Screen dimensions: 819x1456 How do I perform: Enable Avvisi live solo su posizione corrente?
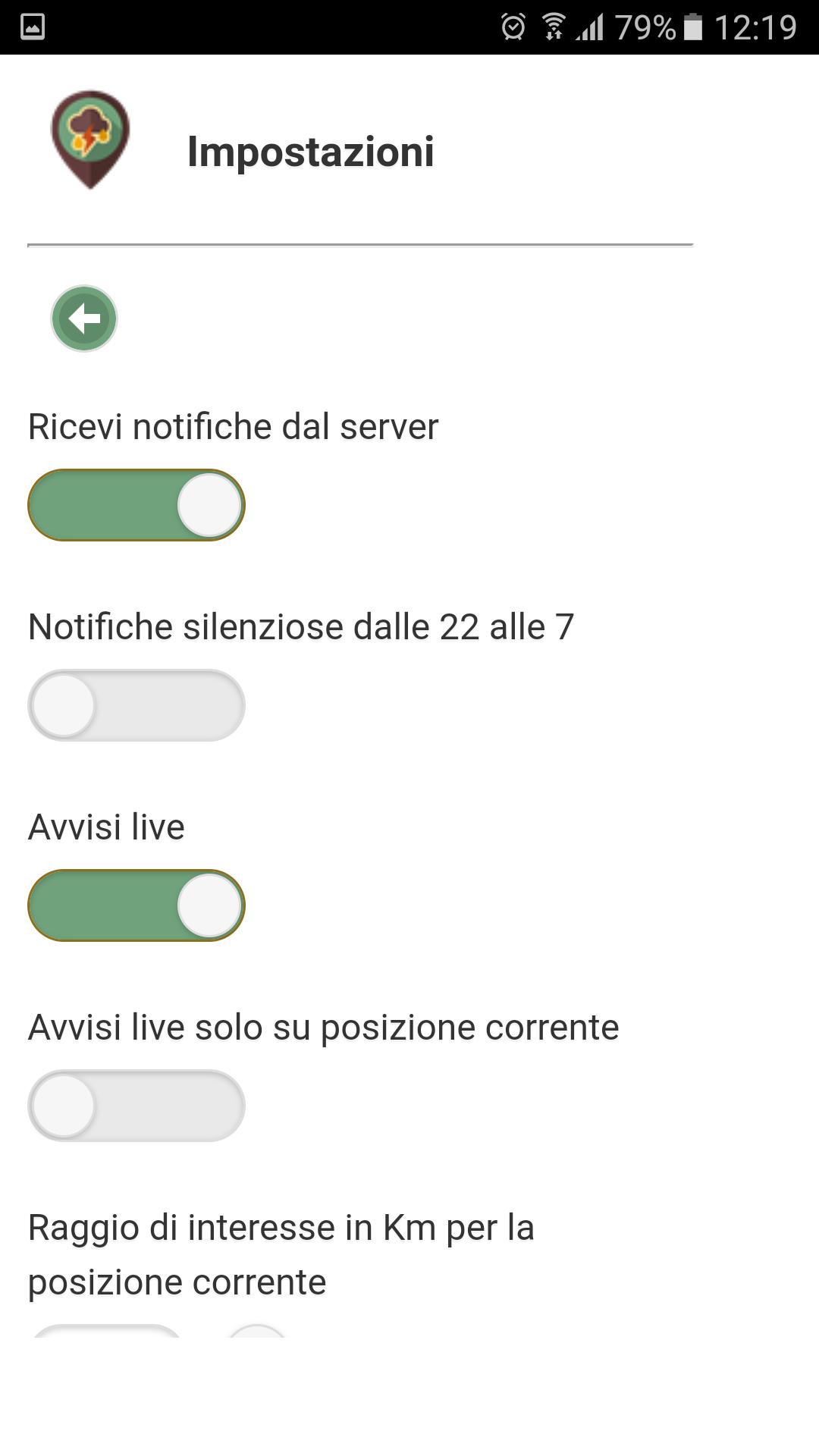(x=136, y=1106)
